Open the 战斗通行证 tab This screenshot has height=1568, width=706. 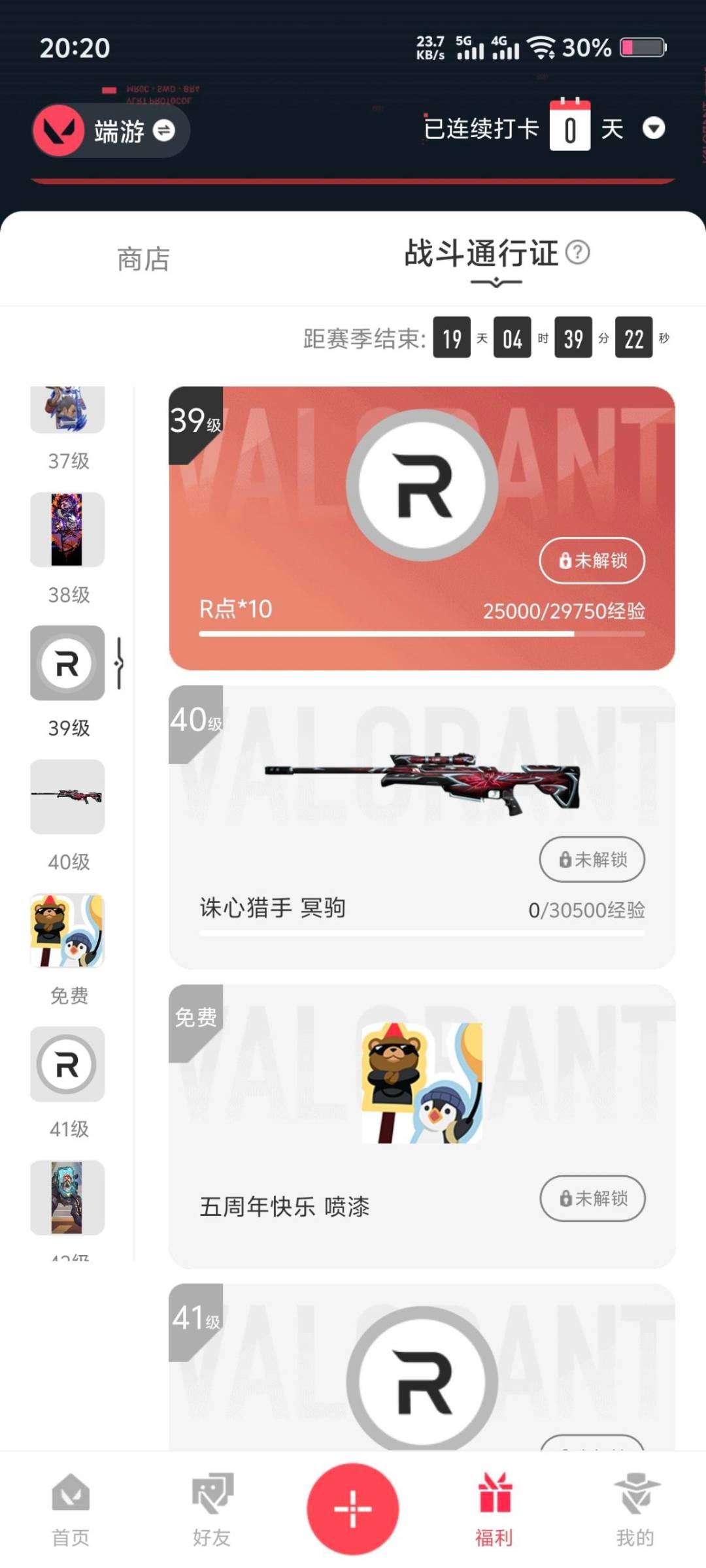[x=480, y=255]
